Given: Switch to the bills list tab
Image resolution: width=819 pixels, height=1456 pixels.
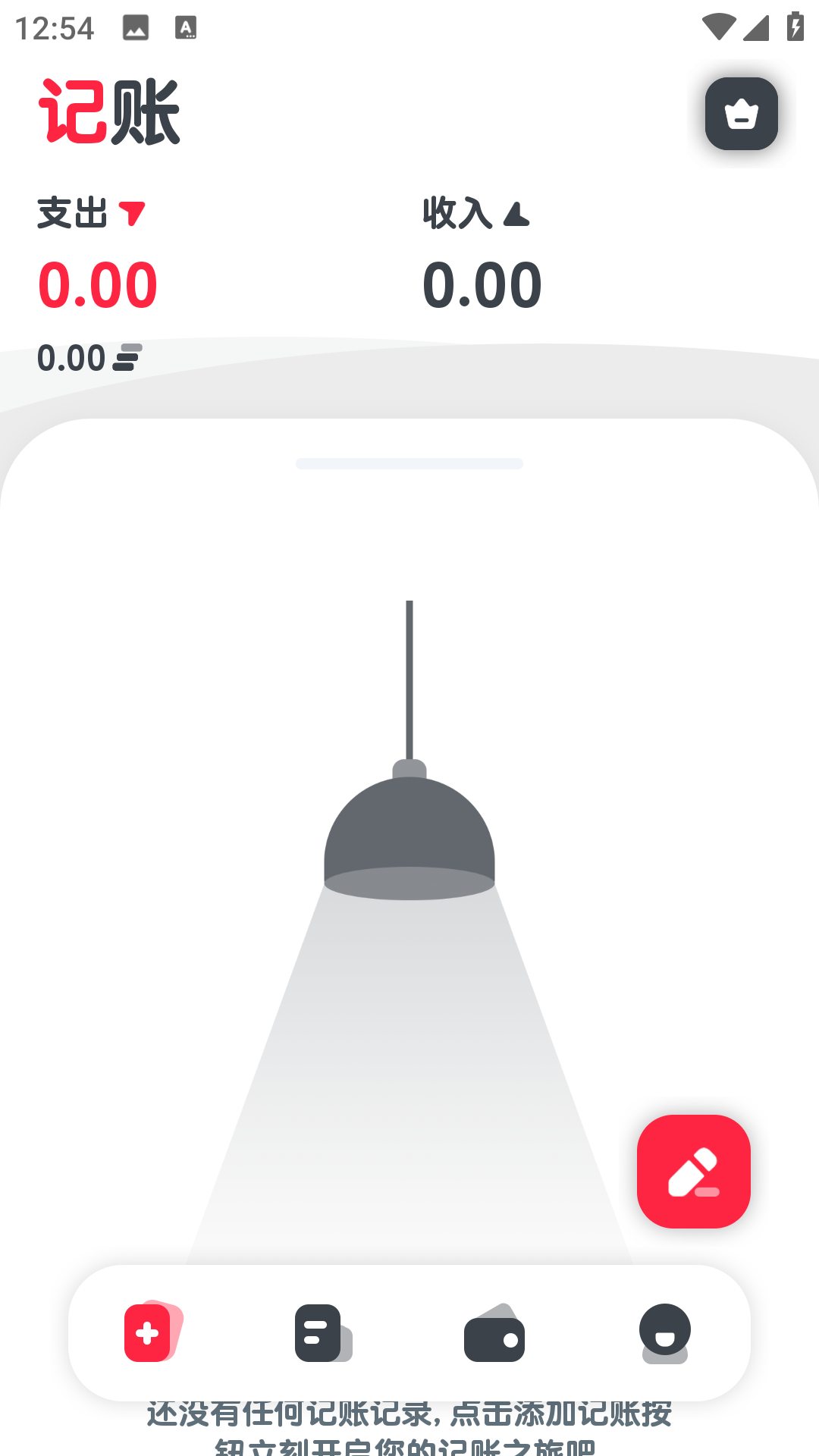Looking at the screenshot, I should pos(324,1332).
